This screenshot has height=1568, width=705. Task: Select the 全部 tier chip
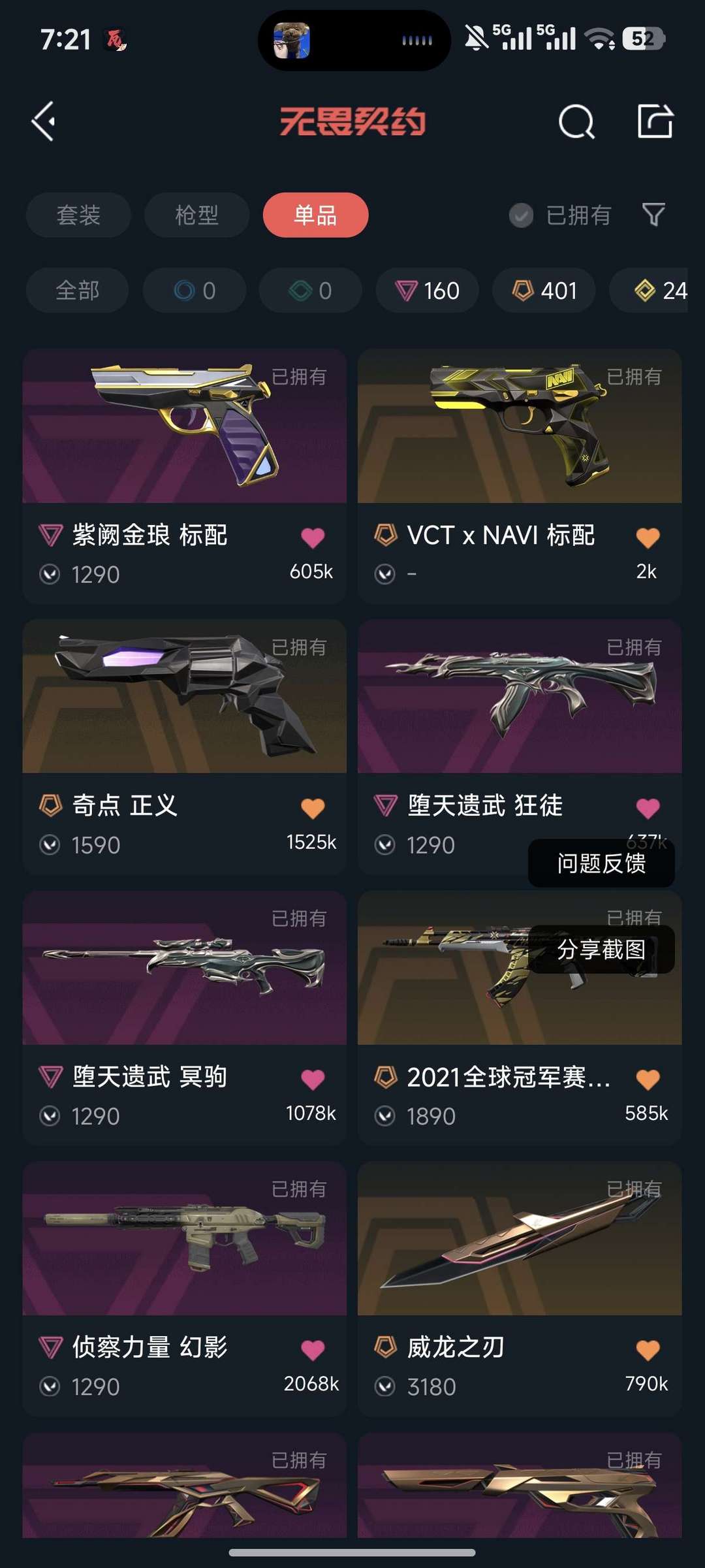pyautogui.click(x=77, y=290)
